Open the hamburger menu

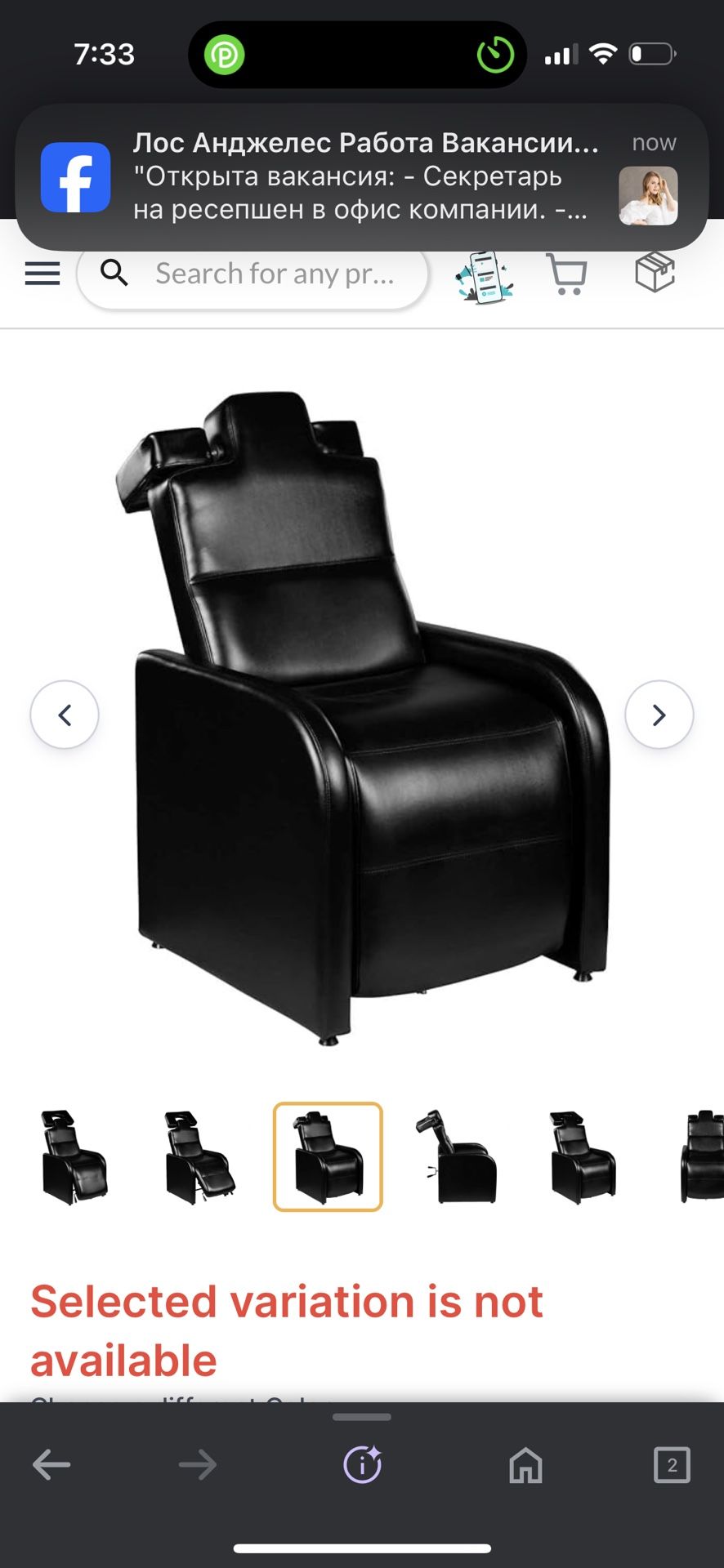pos(42,274)
